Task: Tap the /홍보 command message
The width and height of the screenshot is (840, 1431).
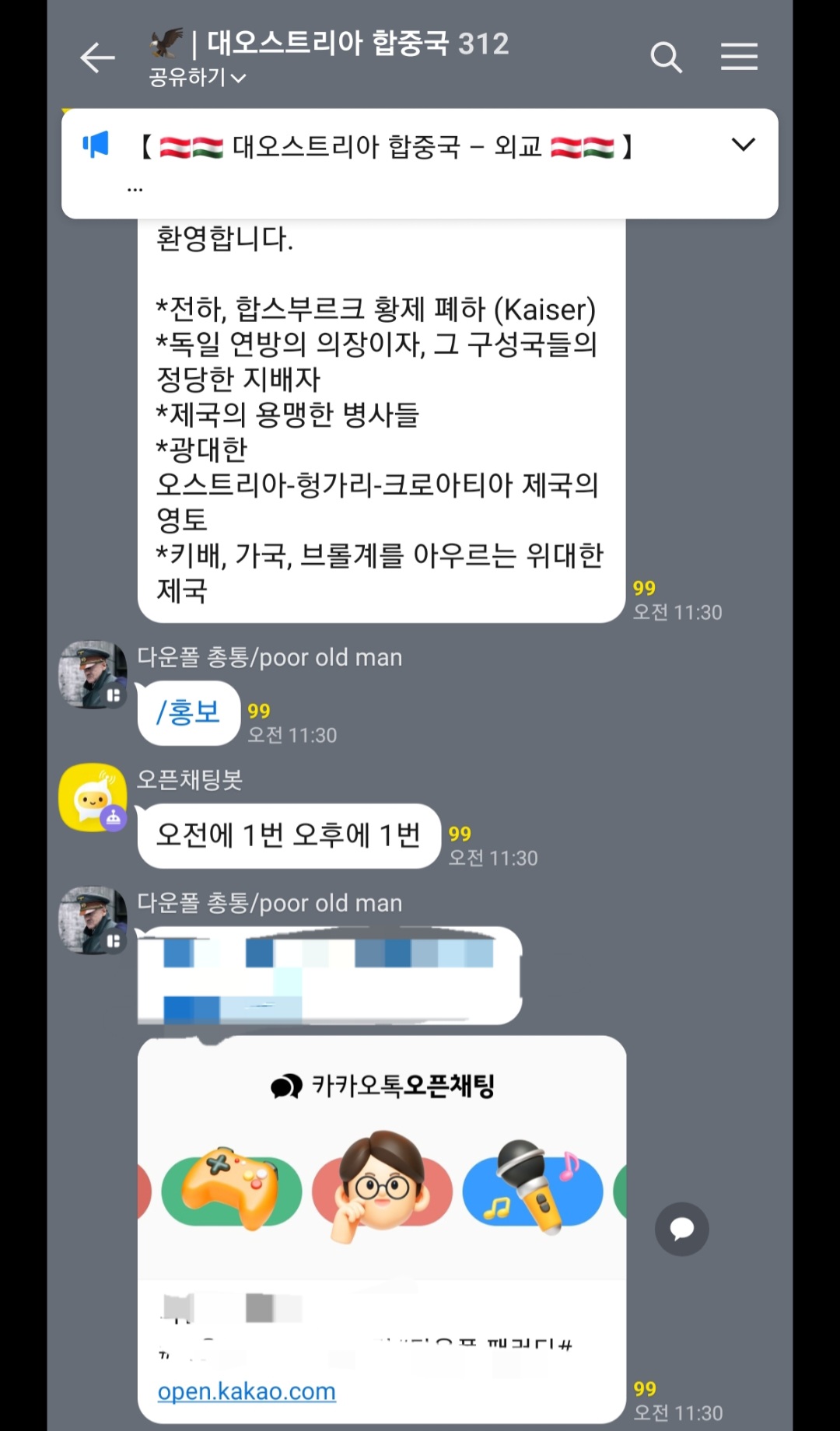Action: pyautogui.click(x=189, y=712)
